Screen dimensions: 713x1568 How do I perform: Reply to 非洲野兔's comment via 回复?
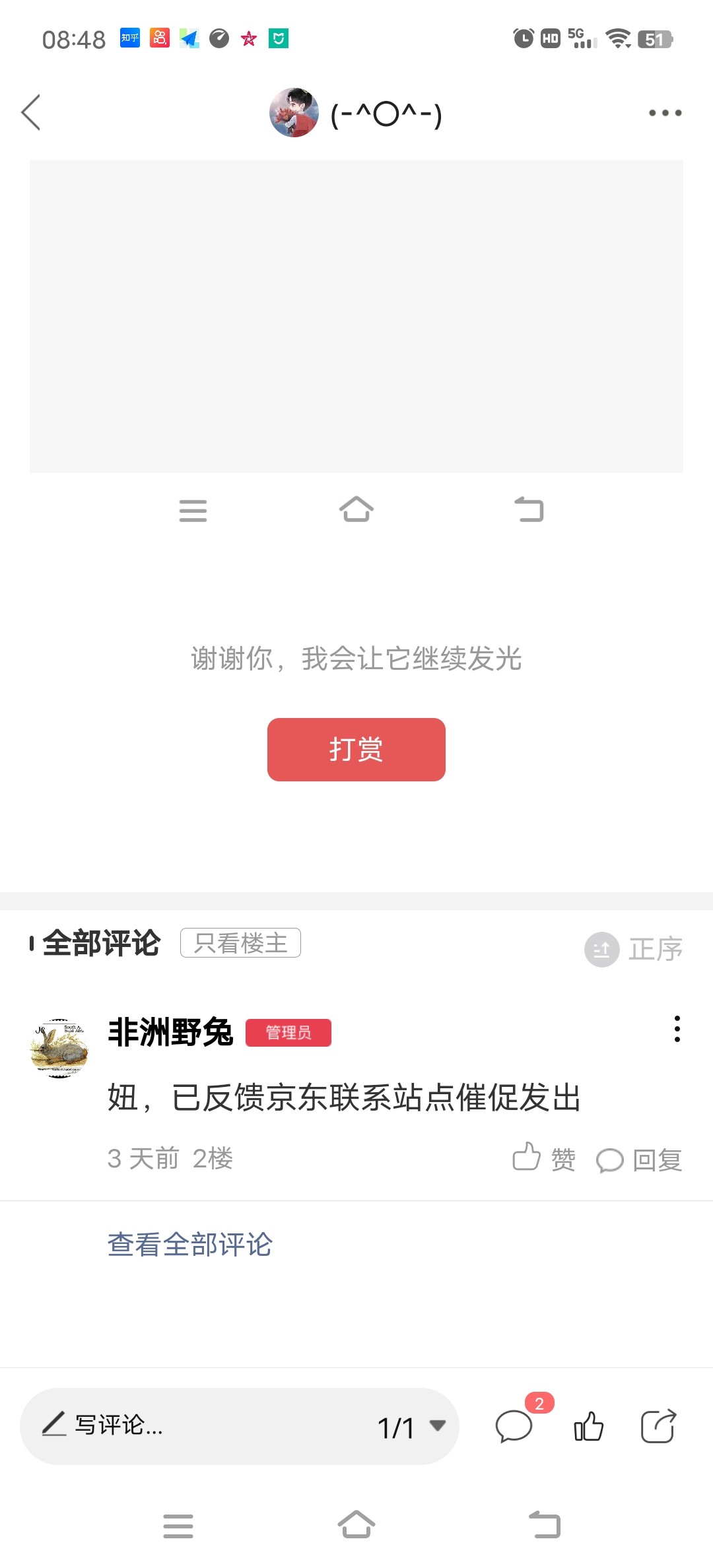point(639,1160)
